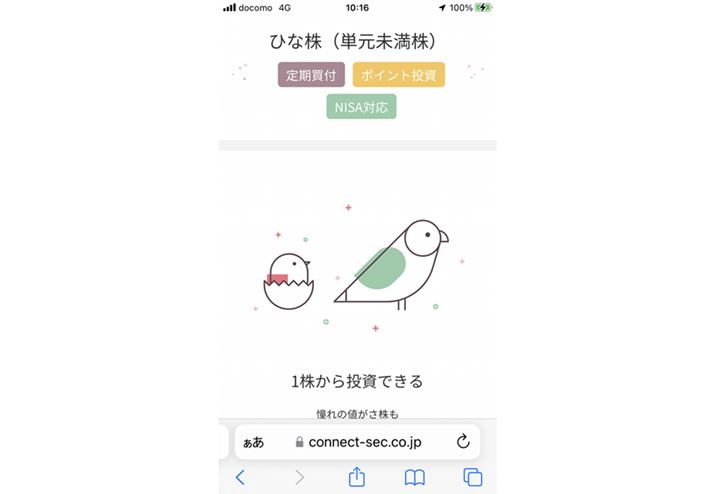
Task: Tap the NISA対応 tag
Action: (x=361, y=106)
